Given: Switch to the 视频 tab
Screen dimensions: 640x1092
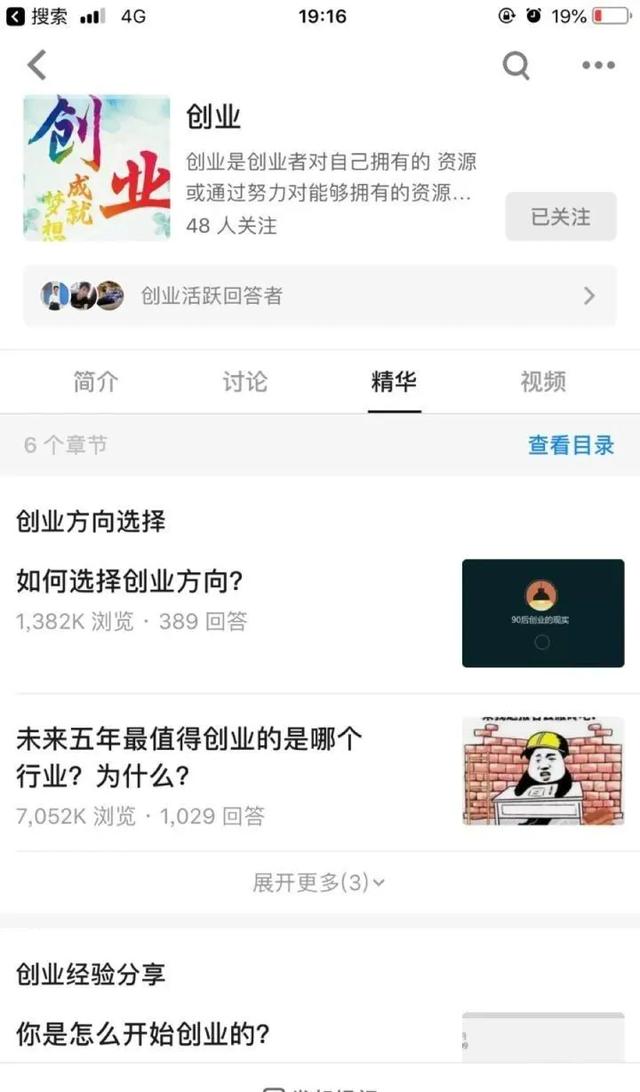Looking at the screenshot, I should tap(543, 381).
